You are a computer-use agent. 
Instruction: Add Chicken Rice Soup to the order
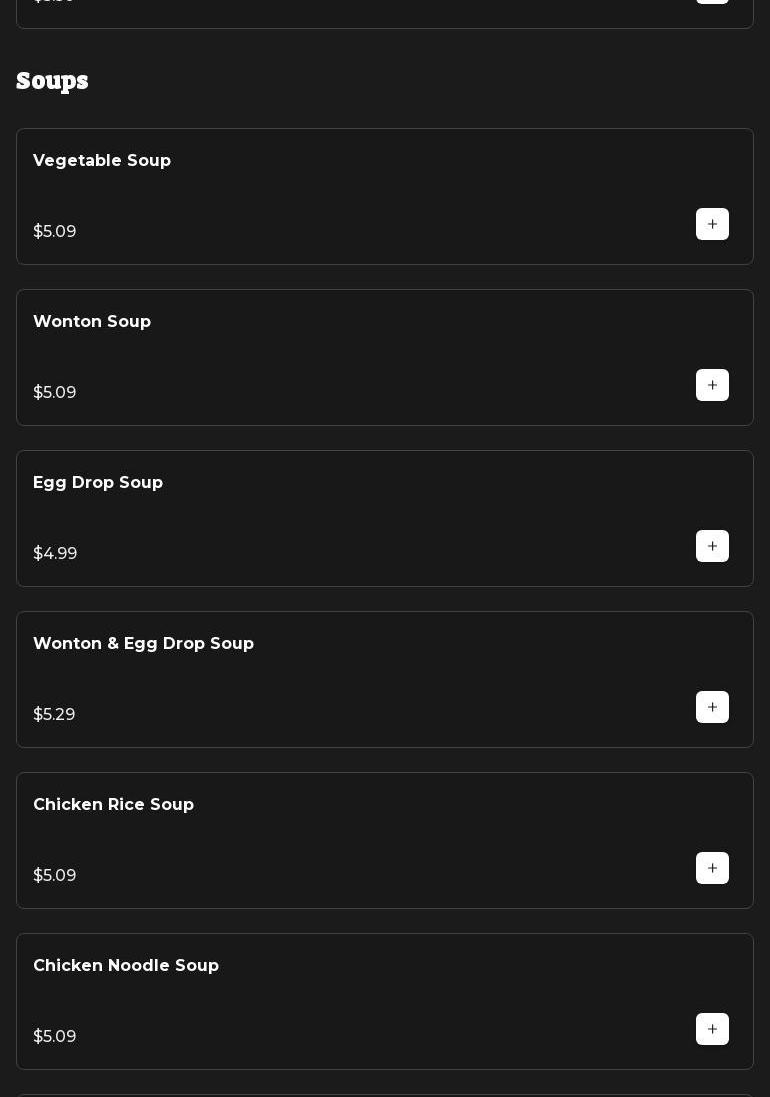coord(712,868)
